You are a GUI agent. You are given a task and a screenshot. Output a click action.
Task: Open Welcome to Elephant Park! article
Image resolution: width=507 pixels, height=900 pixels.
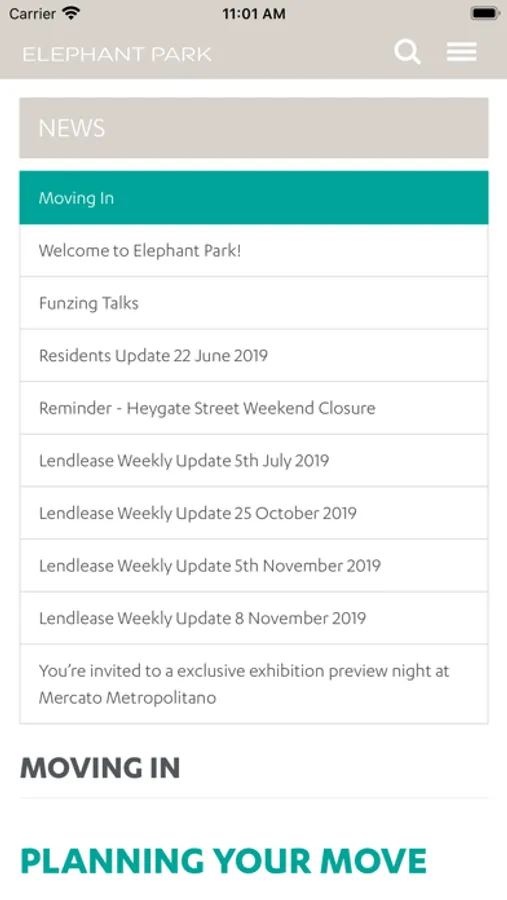click(x=254, y=251)
